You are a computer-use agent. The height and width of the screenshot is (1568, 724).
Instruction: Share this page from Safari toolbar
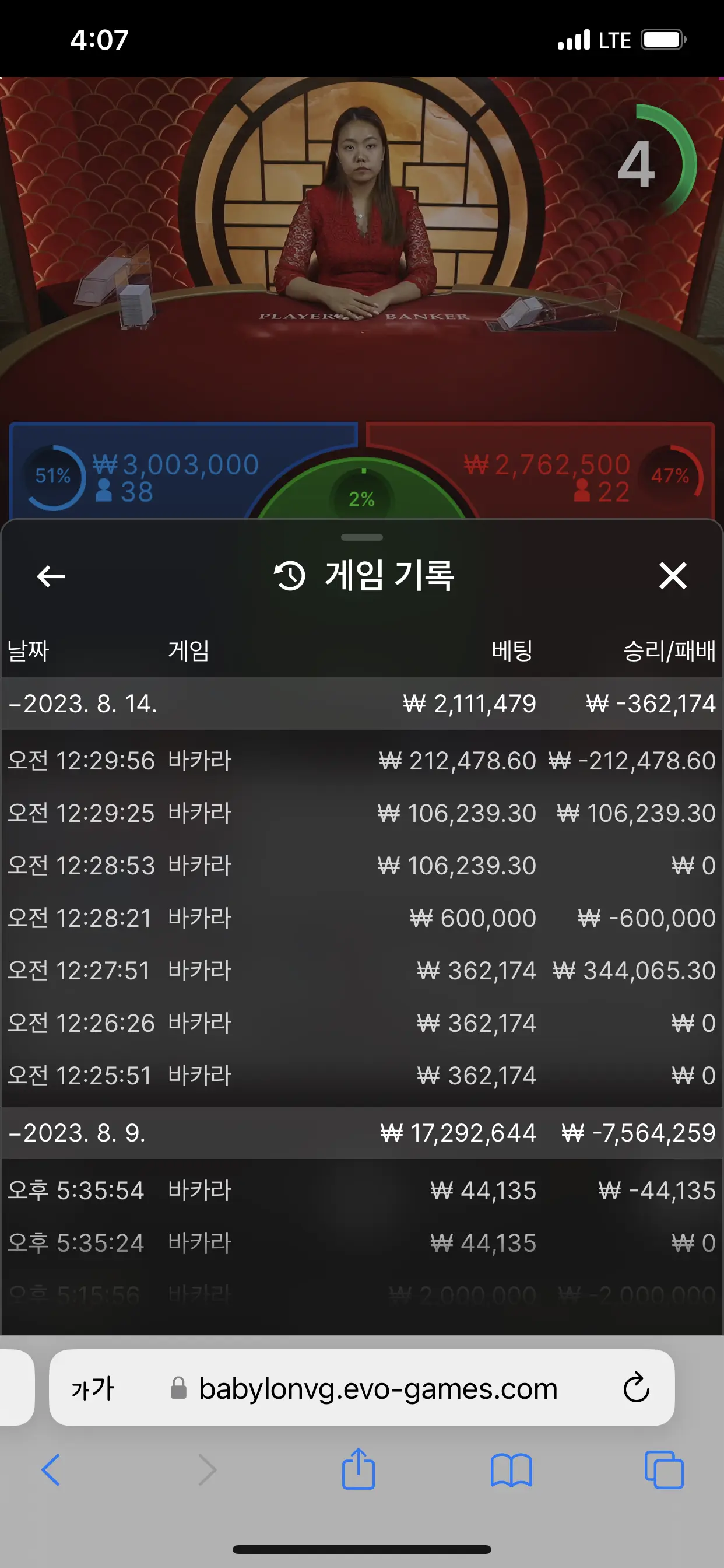[359, 1468]
